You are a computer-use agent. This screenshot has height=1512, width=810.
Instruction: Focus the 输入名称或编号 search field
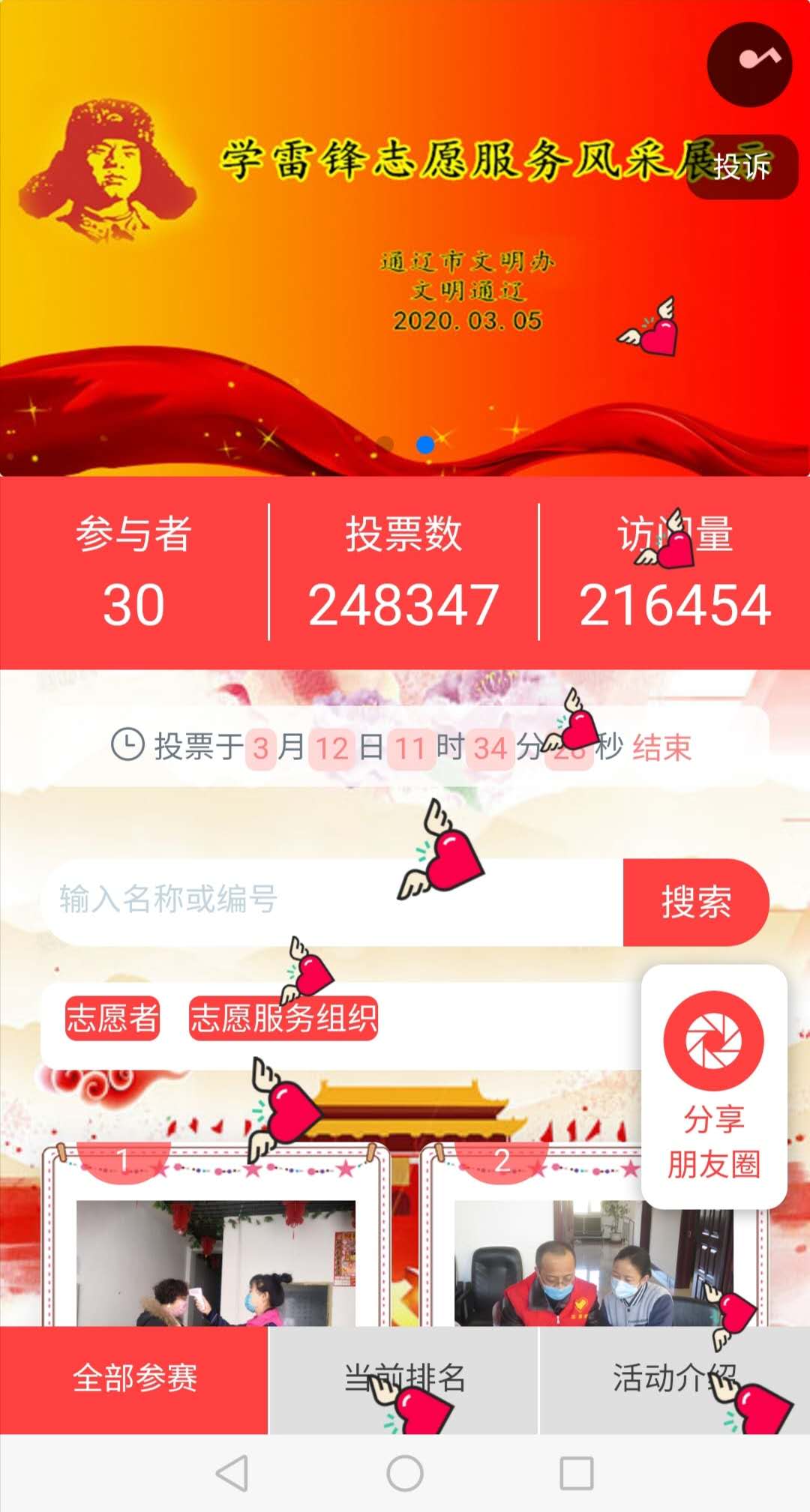[335, 902]
